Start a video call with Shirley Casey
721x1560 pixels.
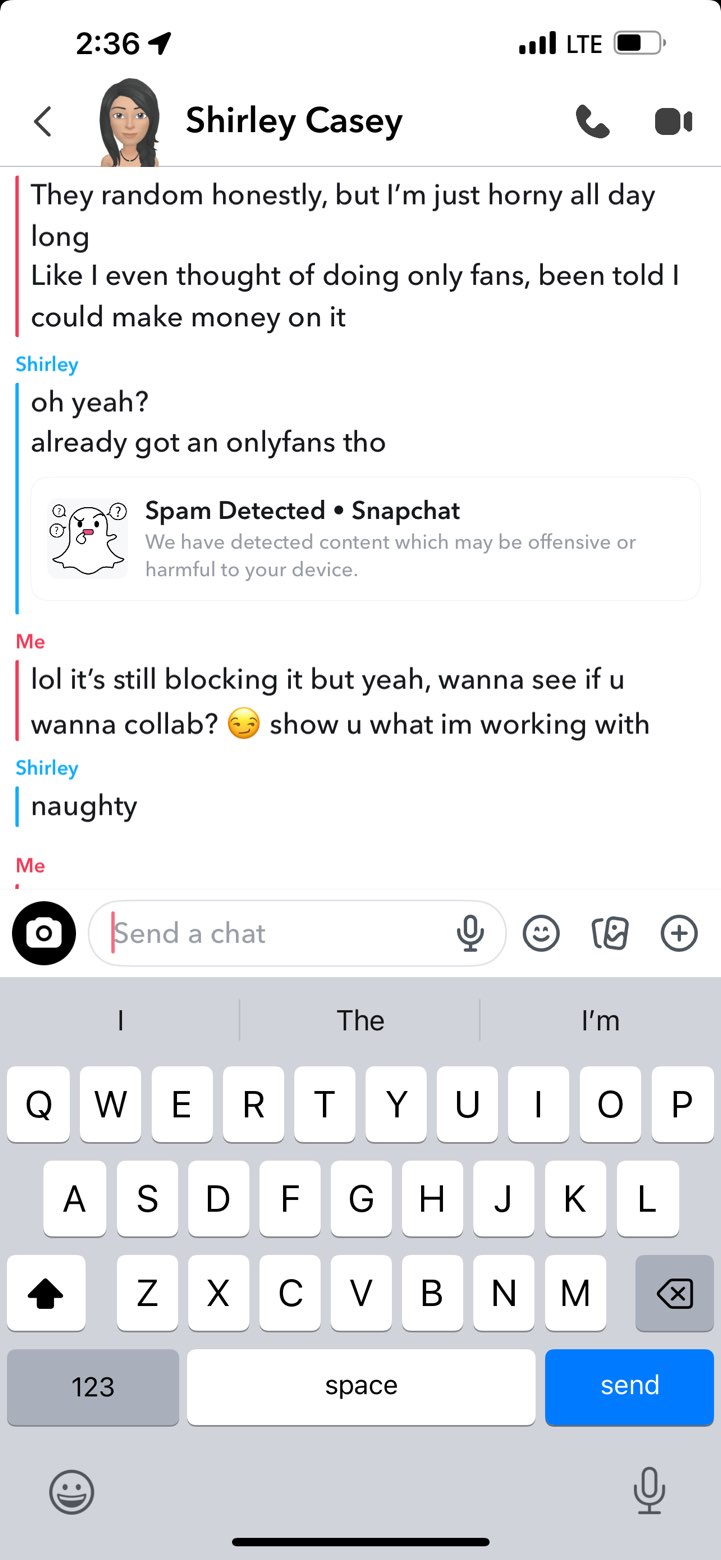pos(673,122)
